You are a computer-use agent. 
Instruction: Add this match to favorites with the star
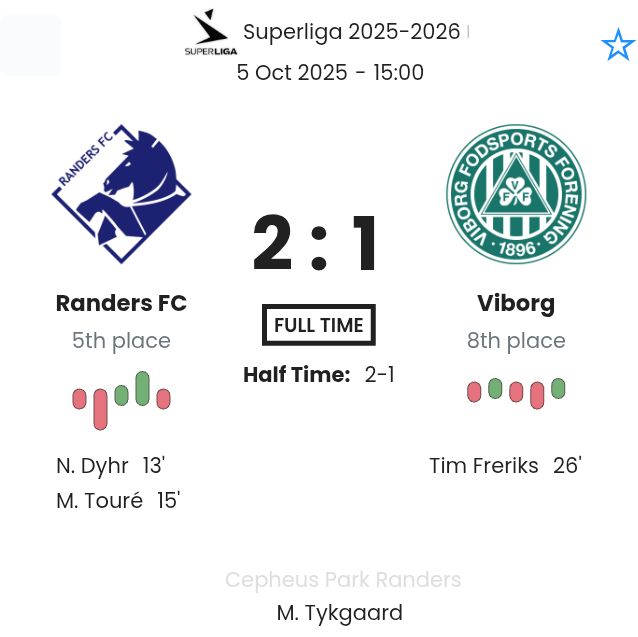[x=617, y=45]
